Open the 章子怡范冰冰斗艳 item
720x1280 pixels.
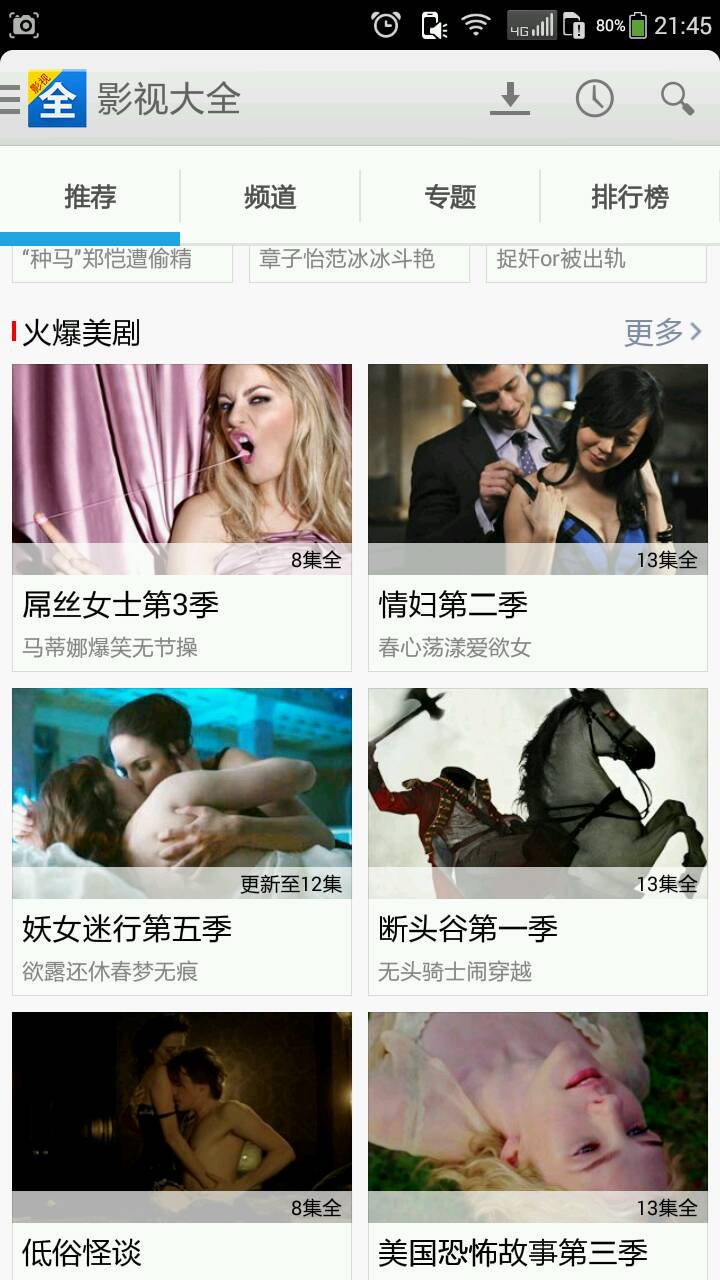click(x=359, y=261)
